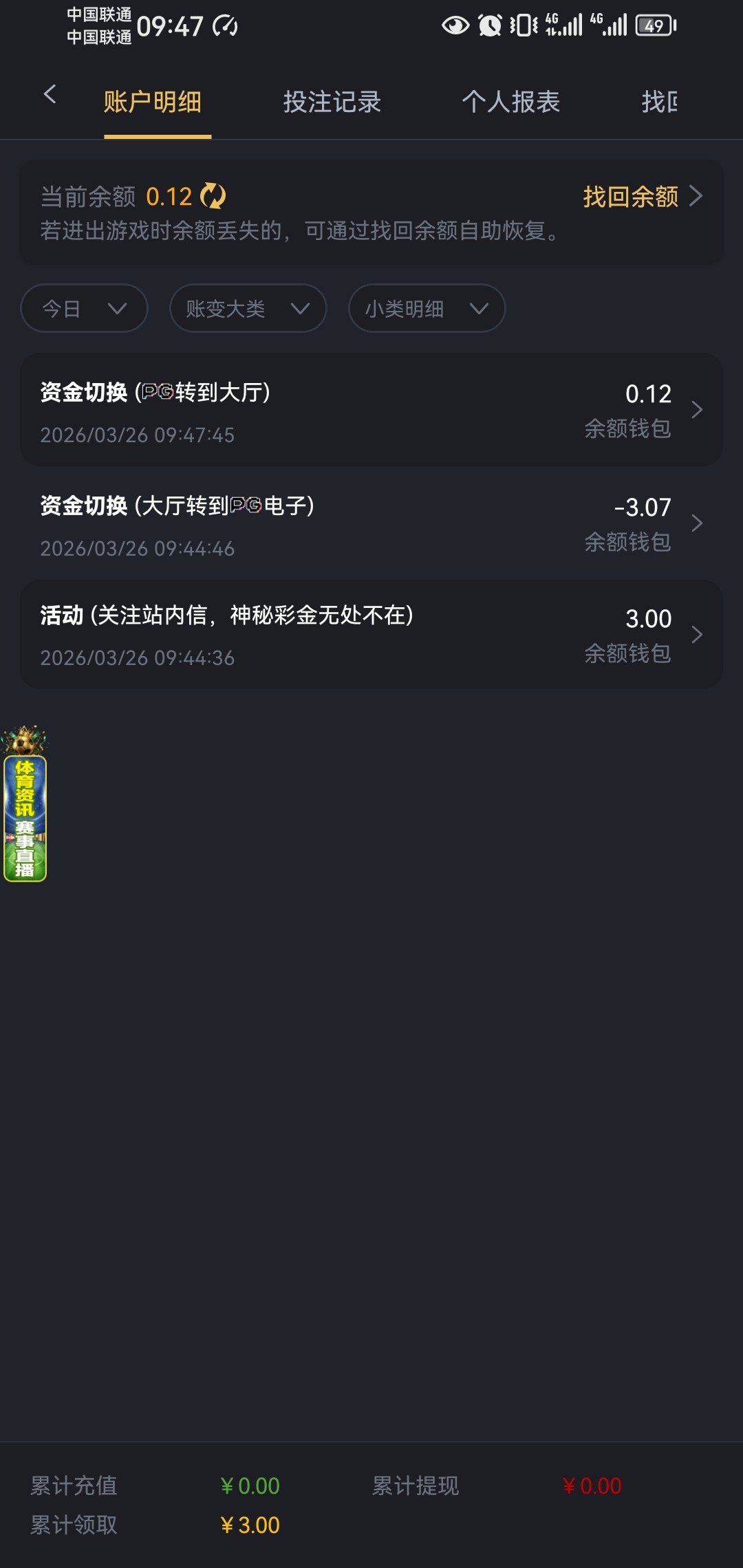The width and height of the screenshot is (743, 1568).
Task: Stay on the 账户明细 tab
Action: pyautogui.click(x=153, y=102)
